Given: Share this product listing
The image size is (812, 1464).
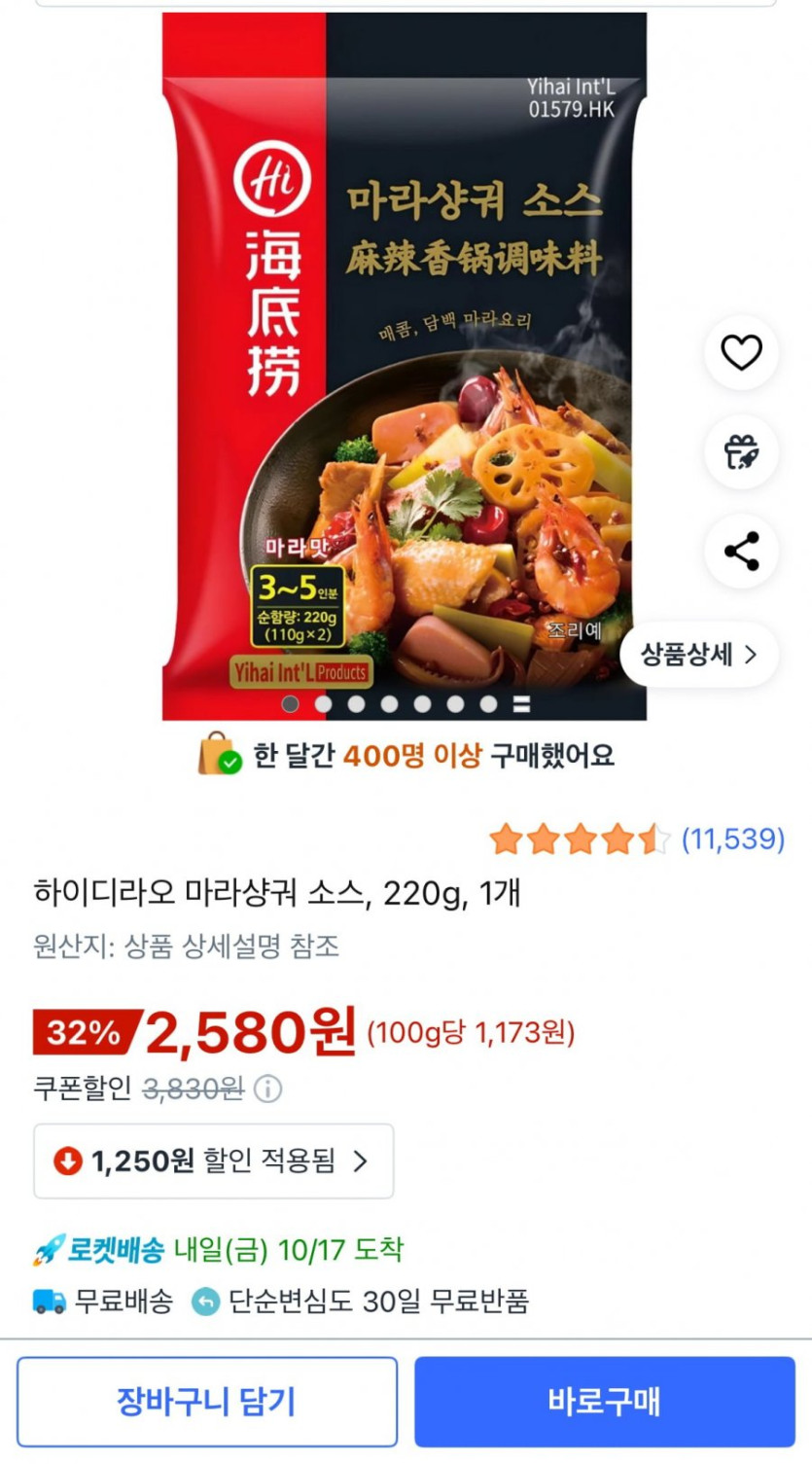Looking at the screenshot, I should coord(741,552).
